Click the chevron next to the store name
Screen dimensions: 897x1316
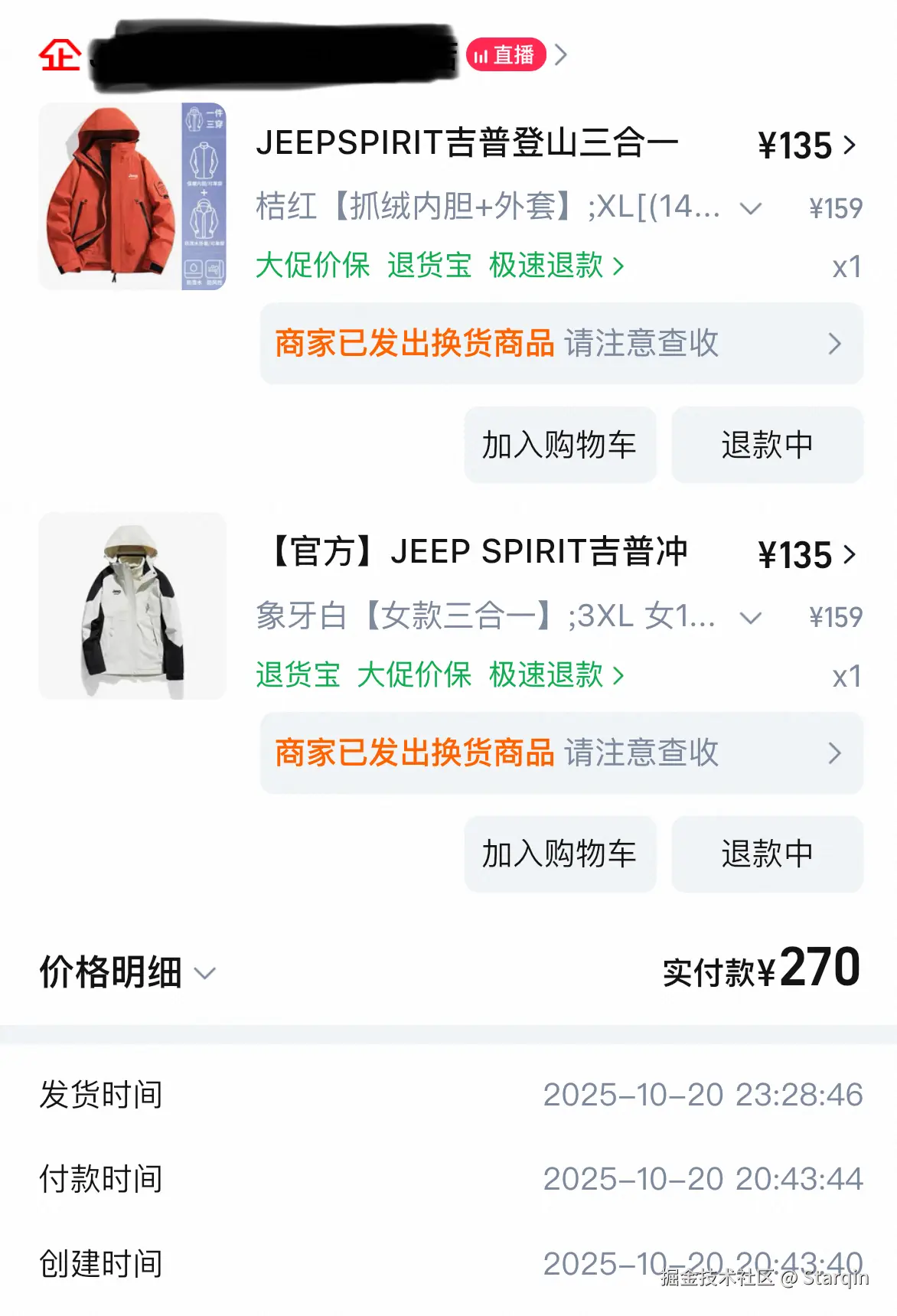[x=562, y=55]
